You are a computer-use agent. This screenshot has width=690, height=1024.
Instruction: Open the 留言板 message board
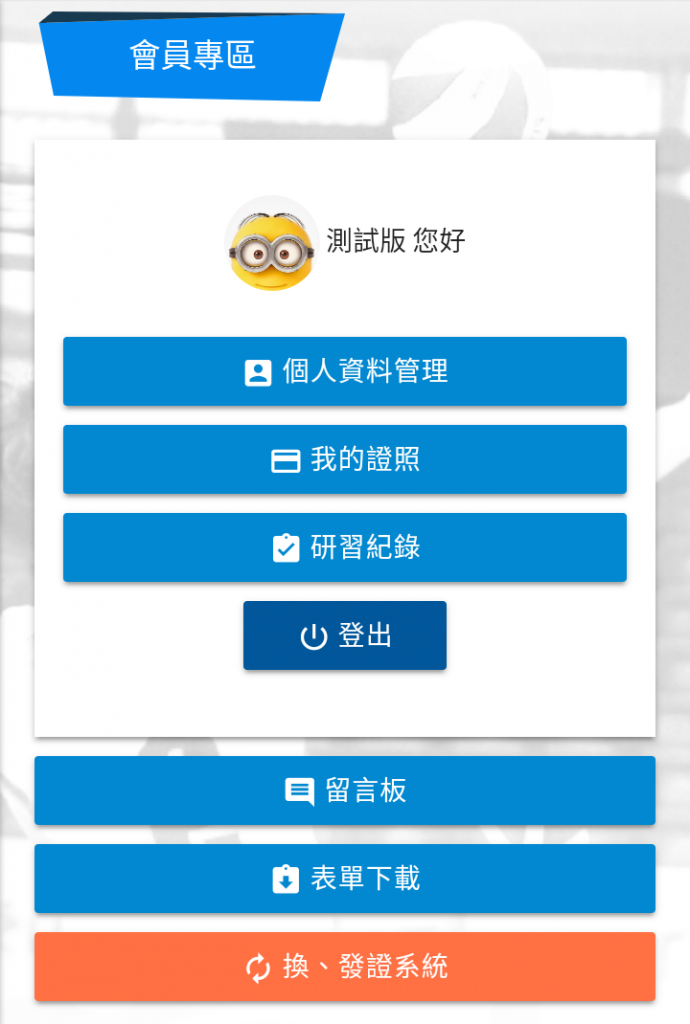(x=345, y=791)
